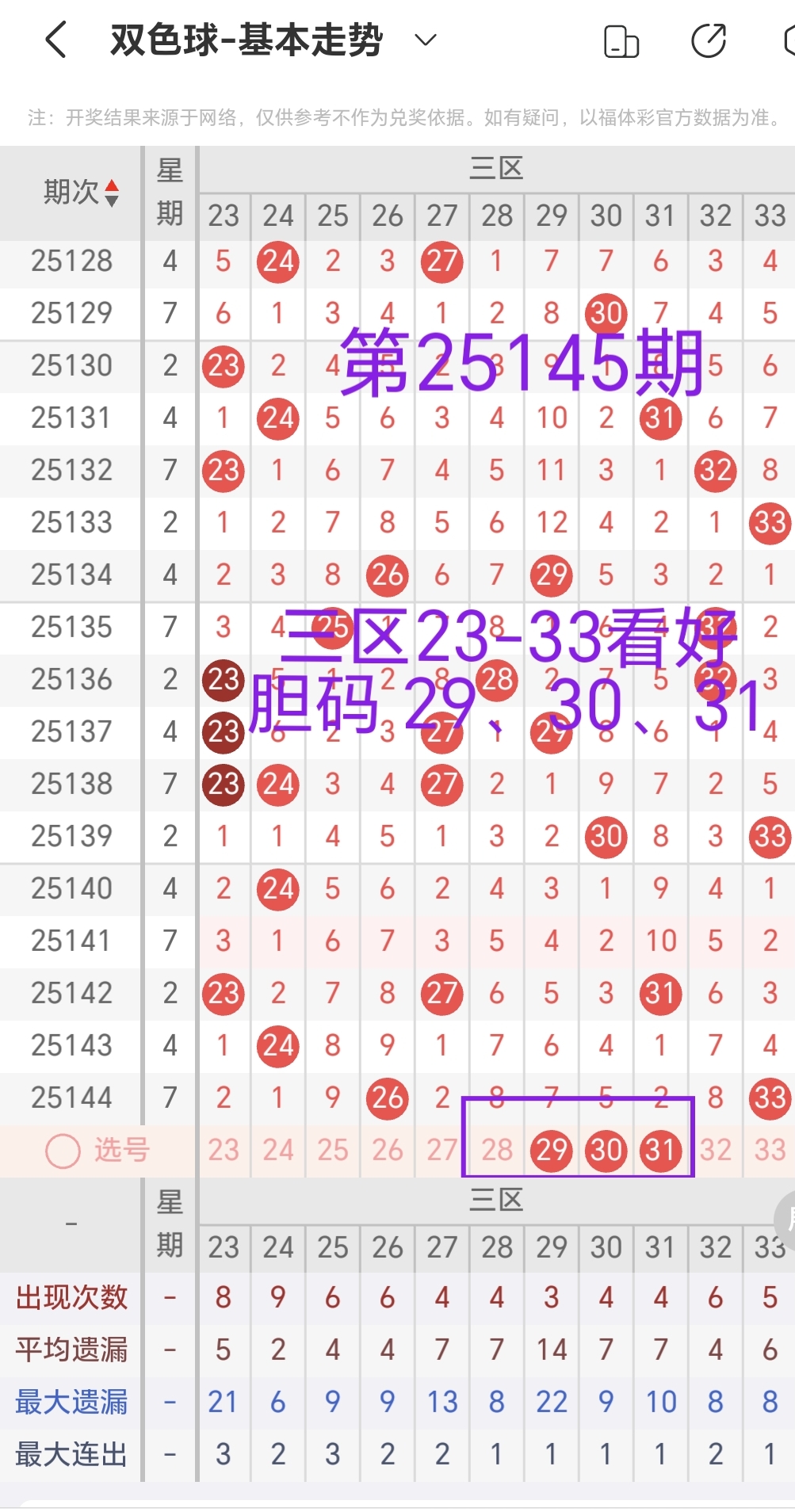Open the dropdown beside 双色球-基本走势 title
Viewport: 795px width, 1512px height.
425,38
